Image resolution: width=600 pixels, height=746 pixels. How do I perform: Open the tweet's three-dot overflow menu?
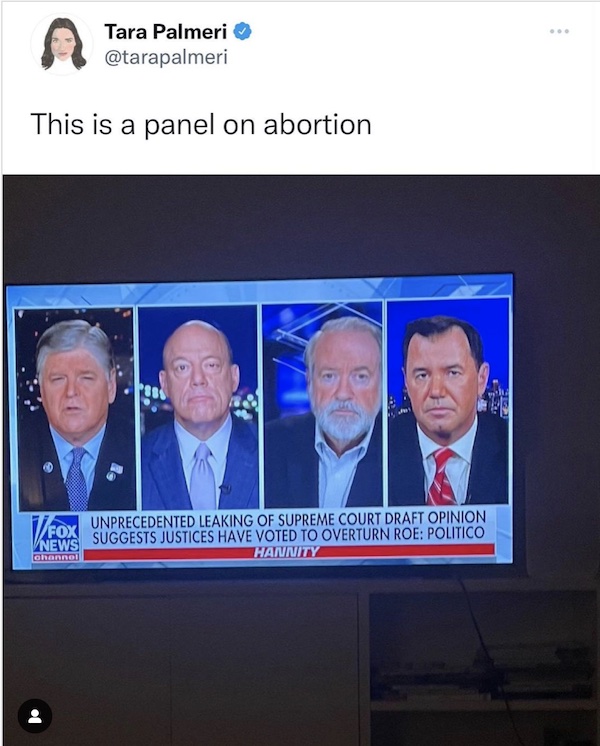pyautogui.click(x=559, y=31)
